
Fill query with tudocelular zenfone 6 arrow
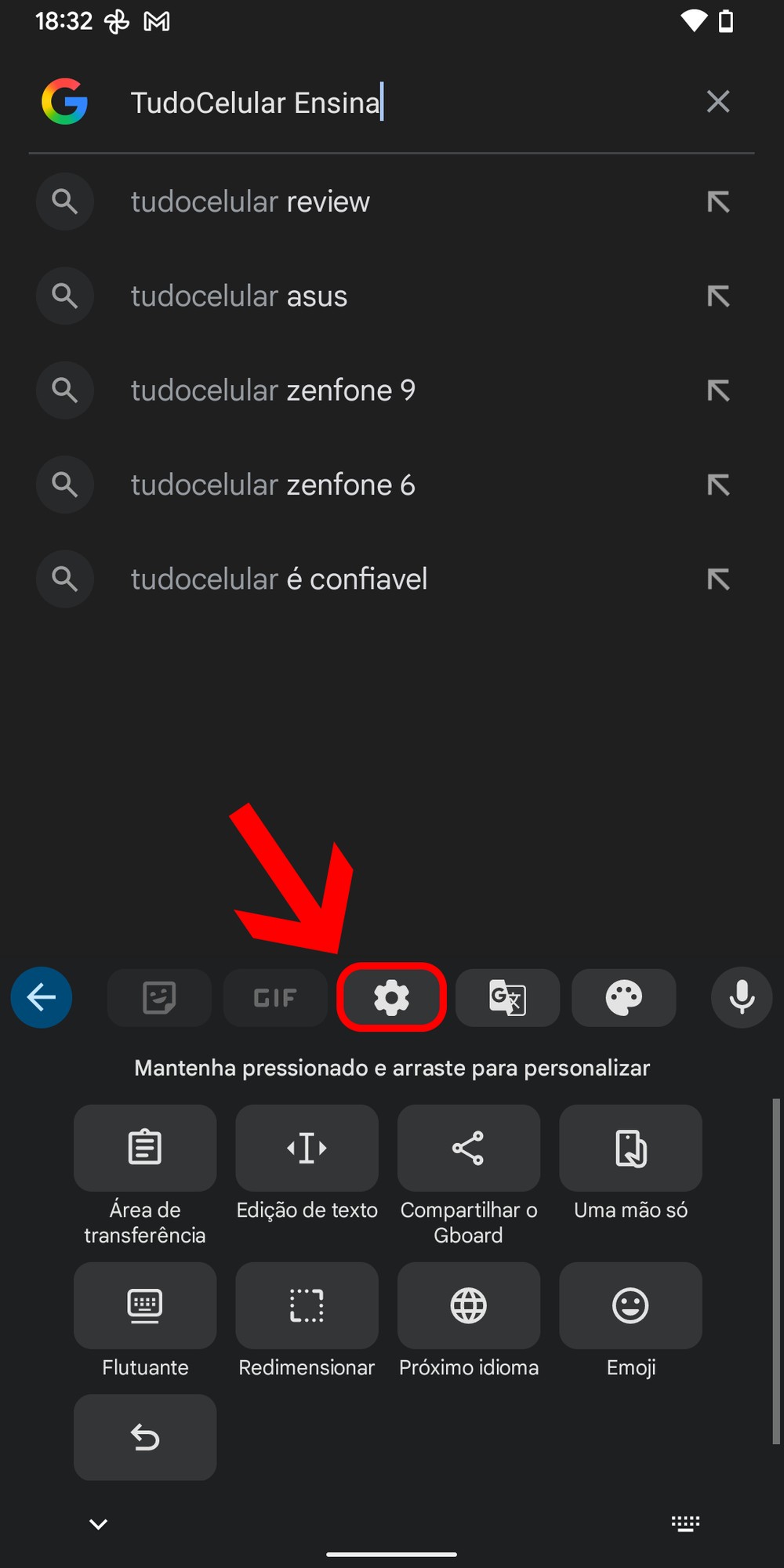tap(717, 485)
